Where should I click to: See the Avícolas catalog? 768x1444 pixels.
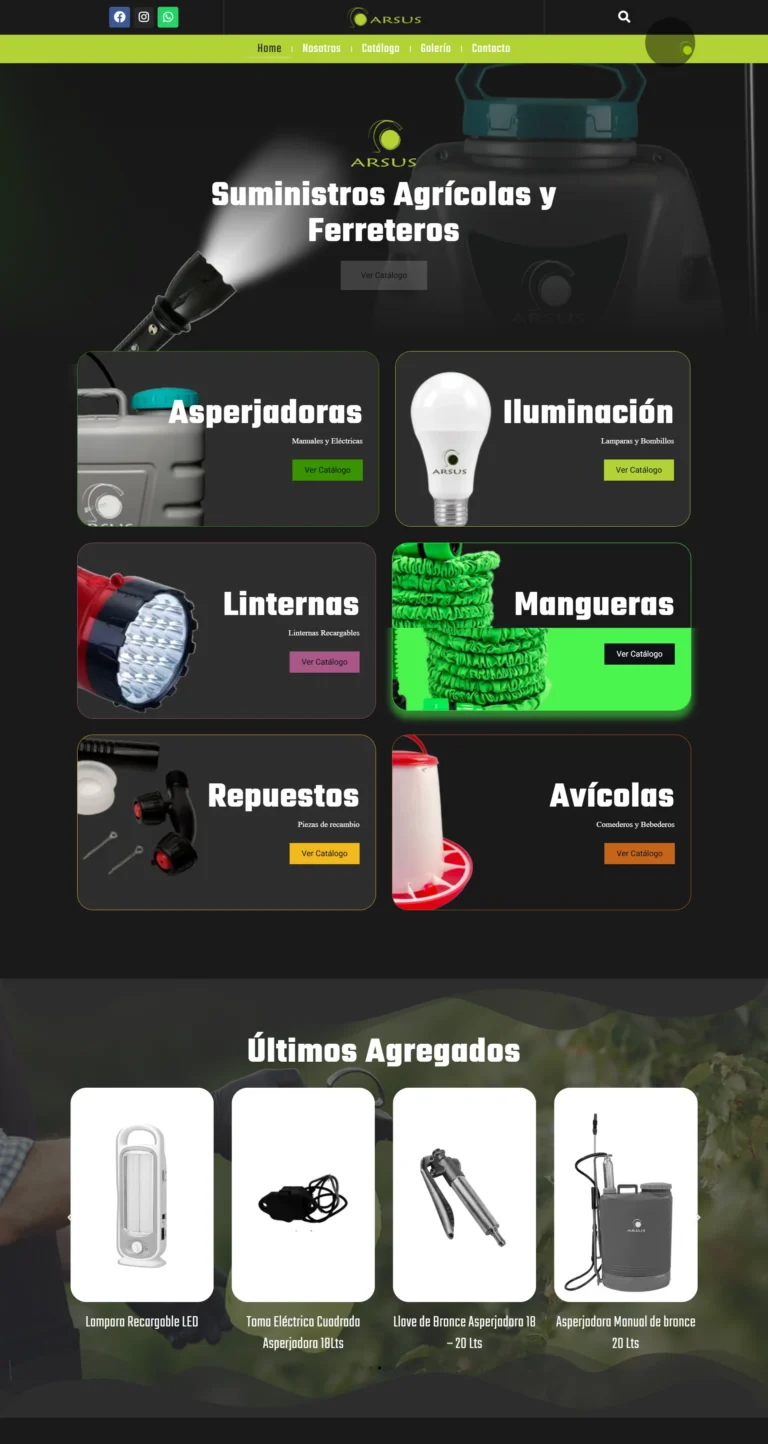click(x=639, y=854)
